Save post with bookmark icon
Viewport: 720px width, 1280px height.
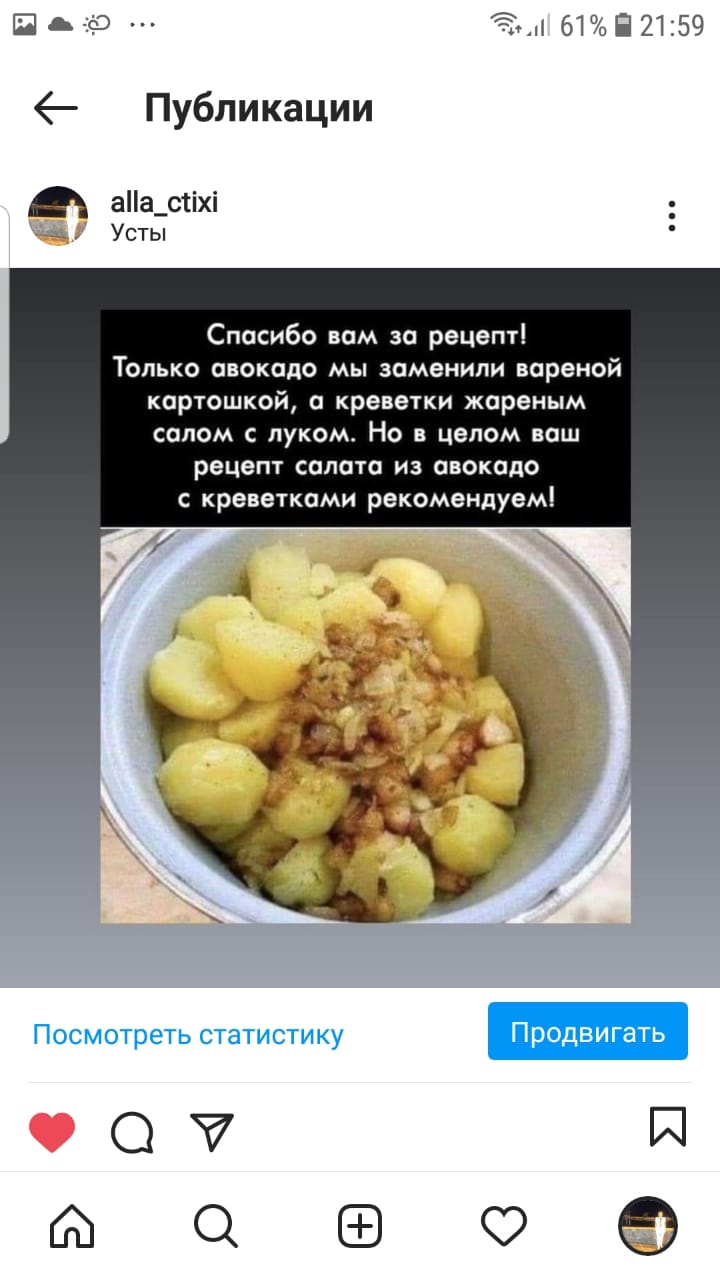(x=668, y=1126)
